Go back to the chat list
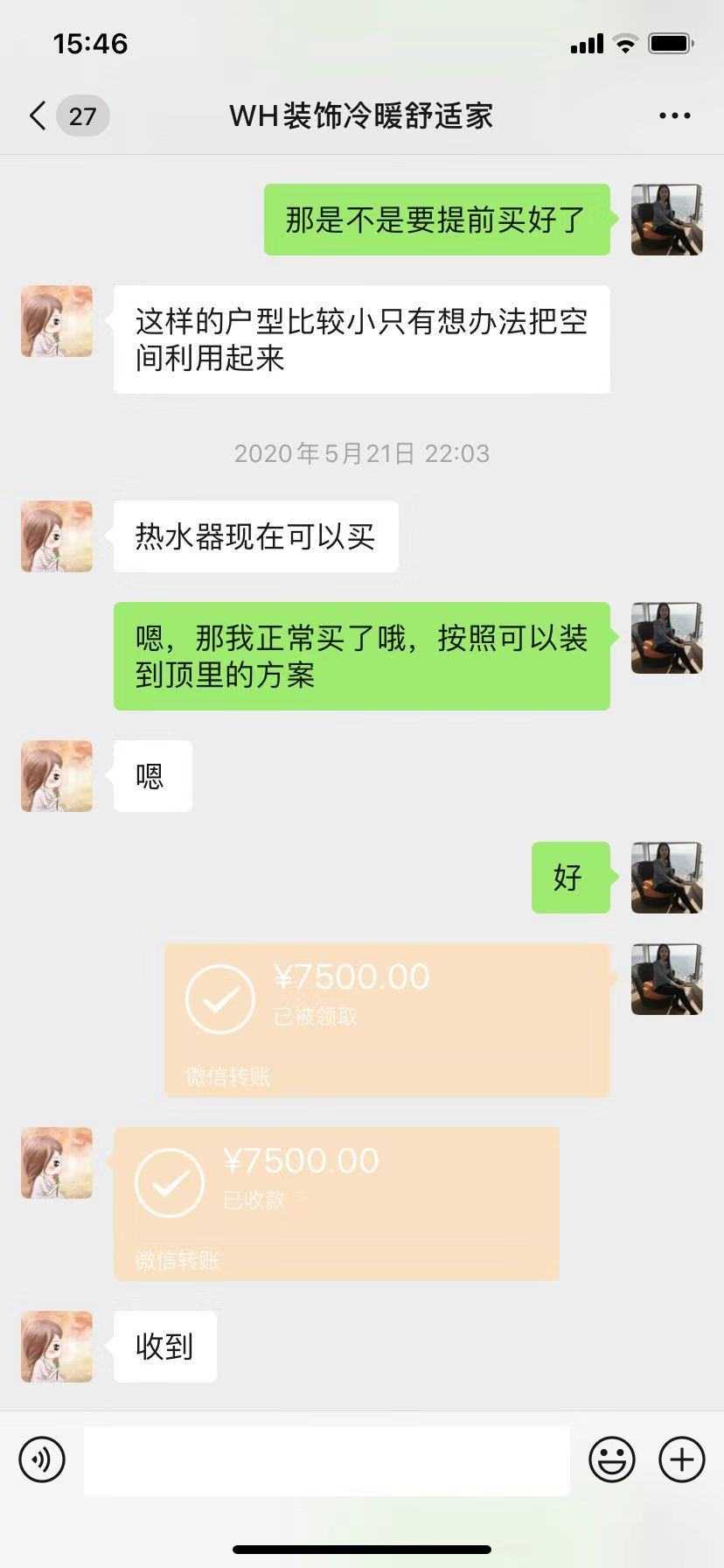This screenshot has height=1568, width=724. click(37, 115)
